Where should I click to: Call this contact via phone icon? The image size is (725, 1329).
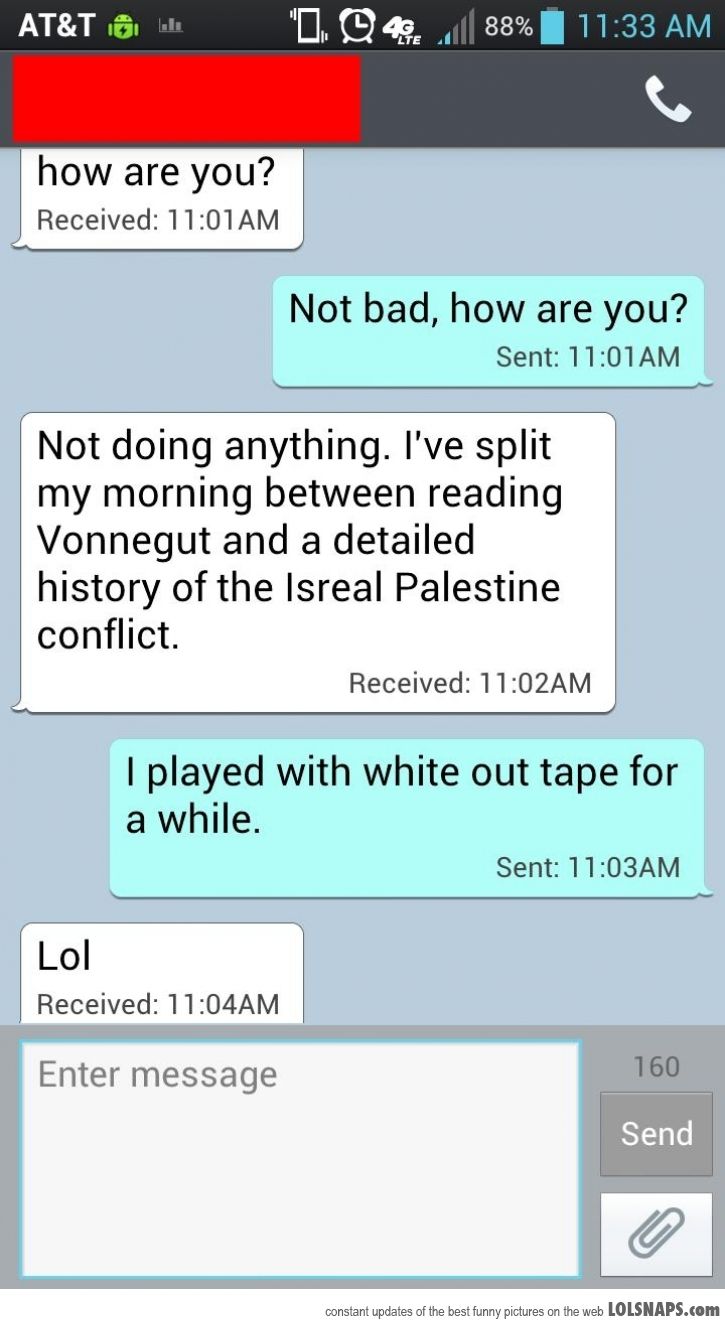click(x=667, y=99)
